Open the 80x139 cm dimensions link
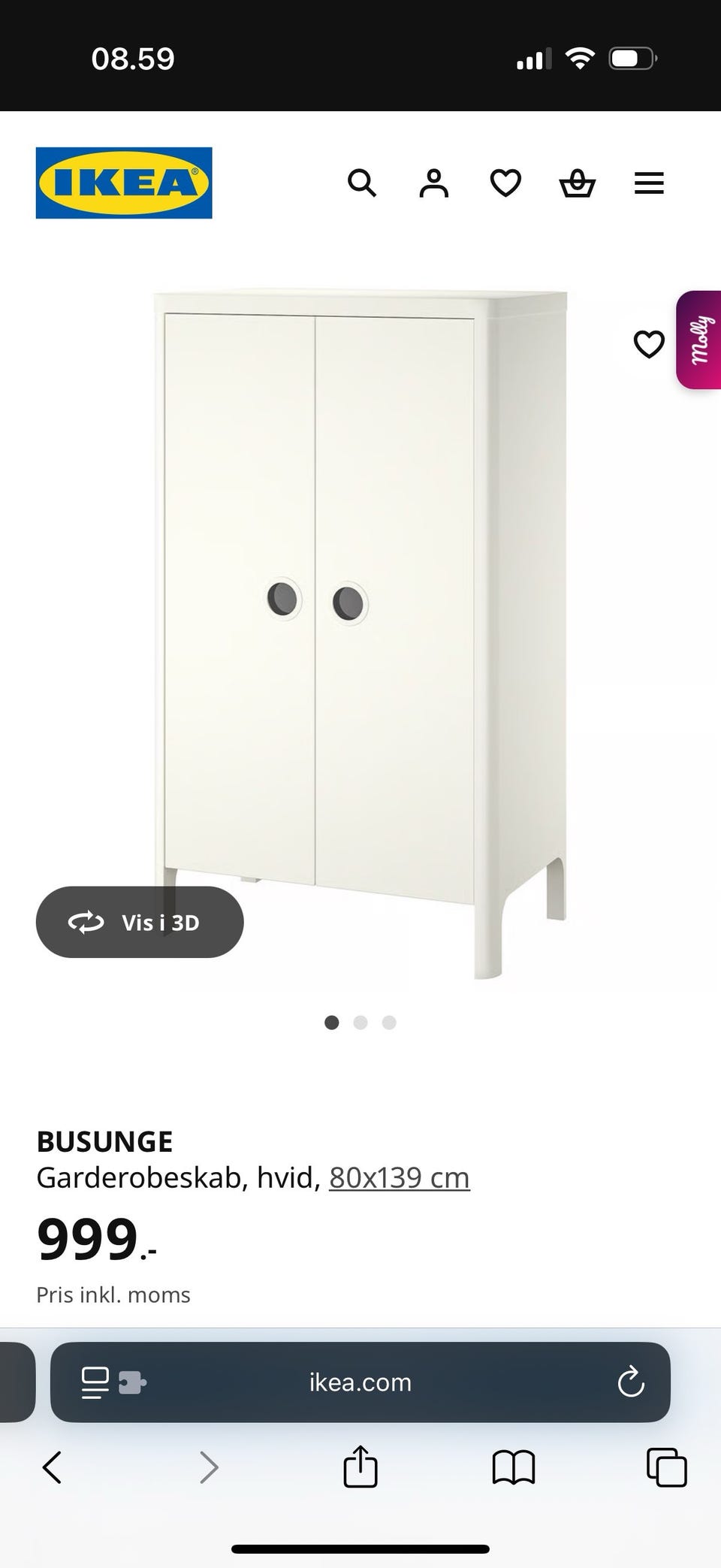Screen dimensions: 721x1568 click(399, 1177)
